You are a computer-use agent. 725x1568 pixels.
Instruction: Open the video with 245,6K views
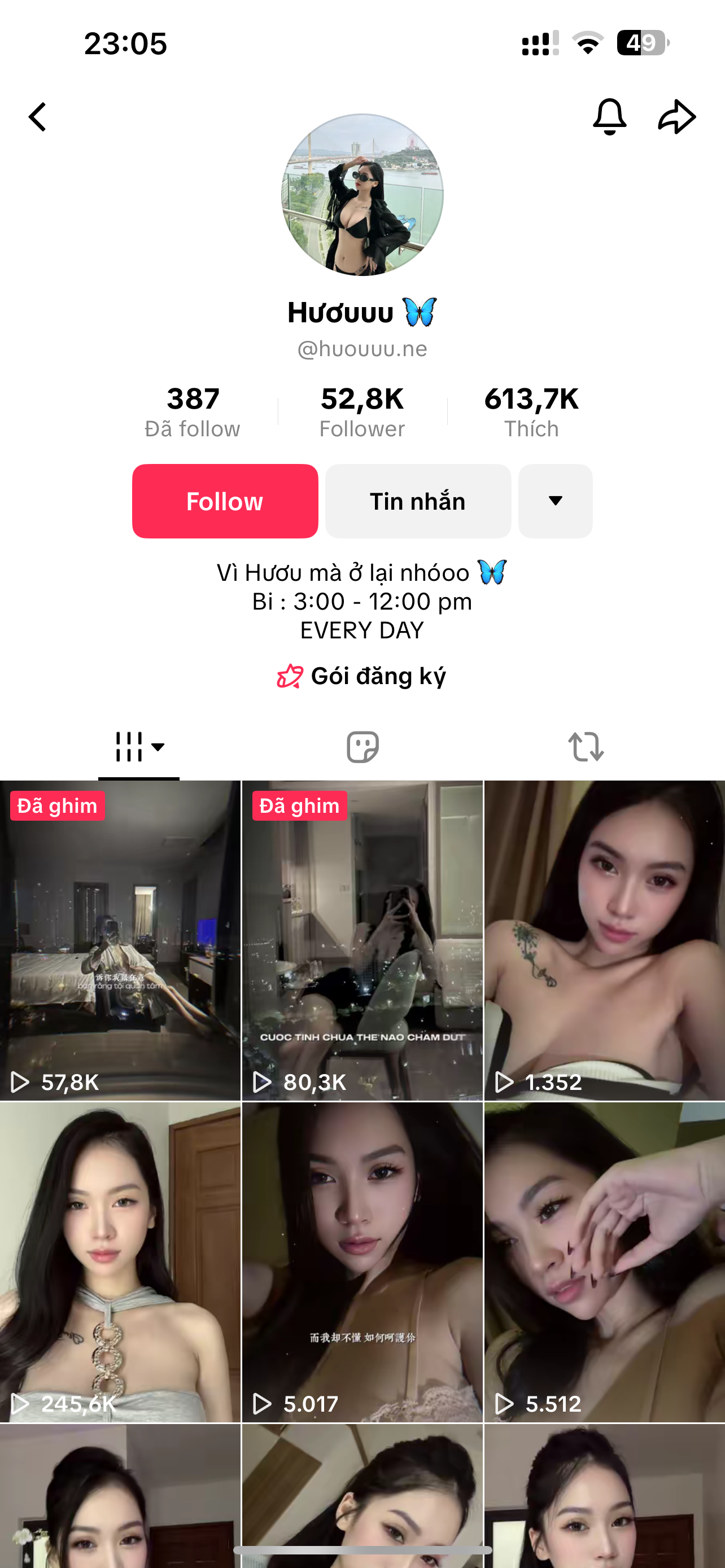(120, 1261)
